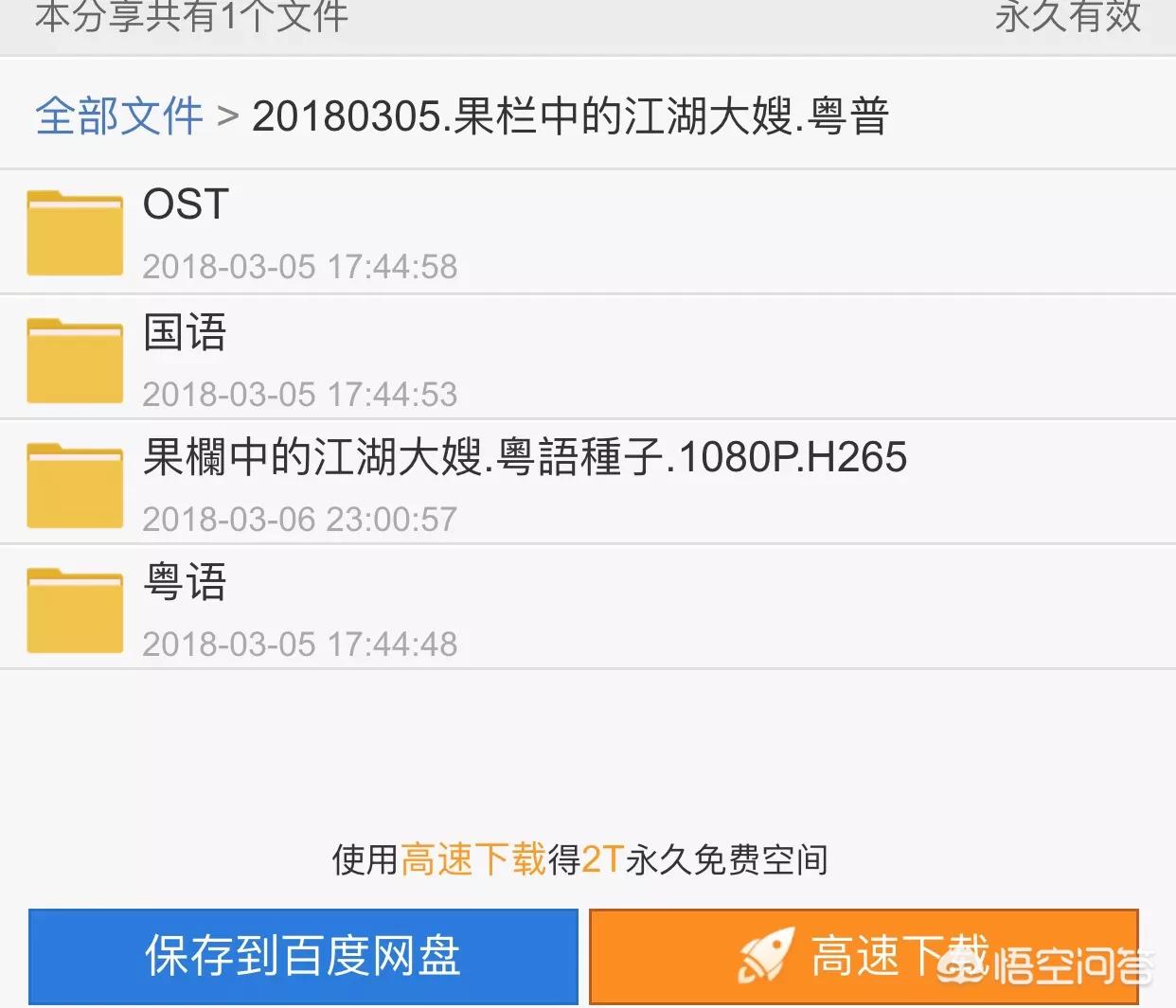Open the 粤语 folder

pyautogui.click(x=185, y=582)
